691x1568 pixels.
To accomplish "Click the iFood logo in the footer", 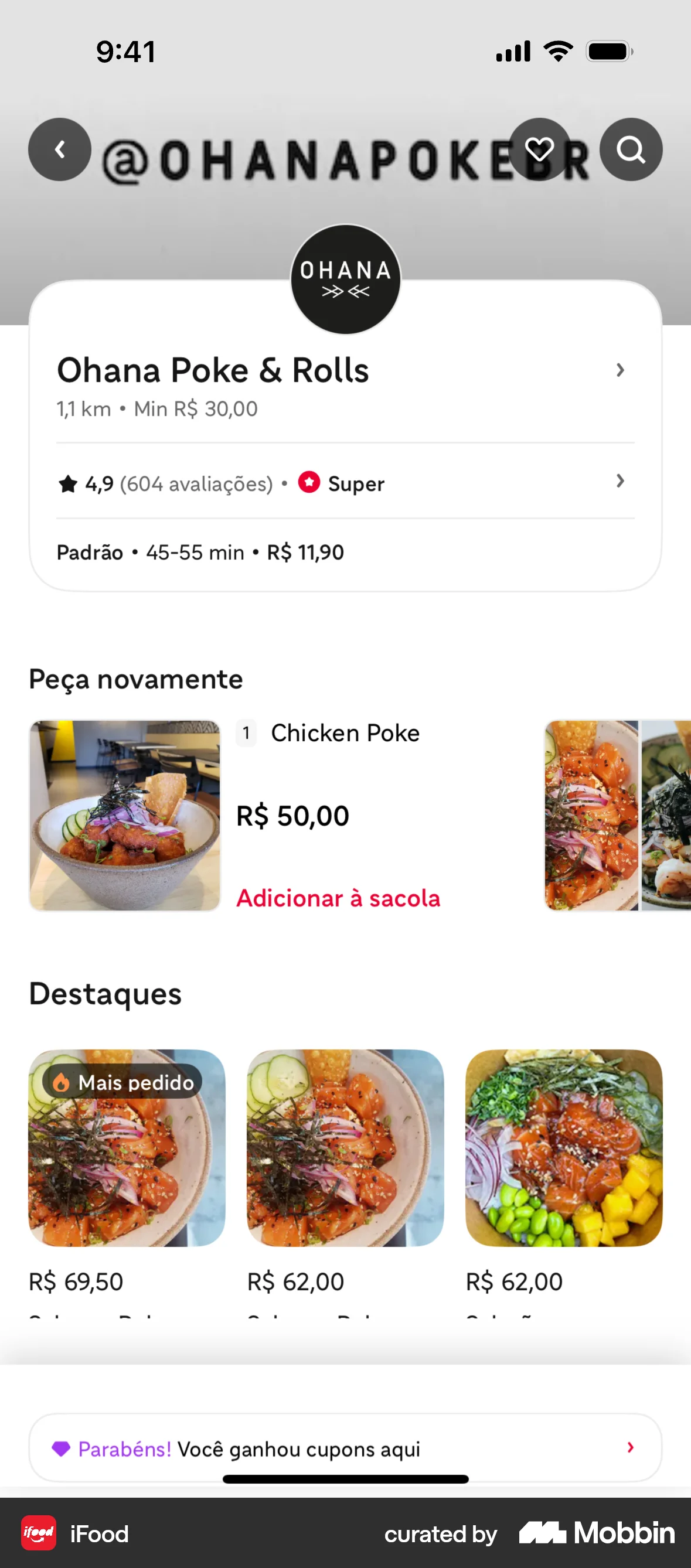I will point(38,1534).
